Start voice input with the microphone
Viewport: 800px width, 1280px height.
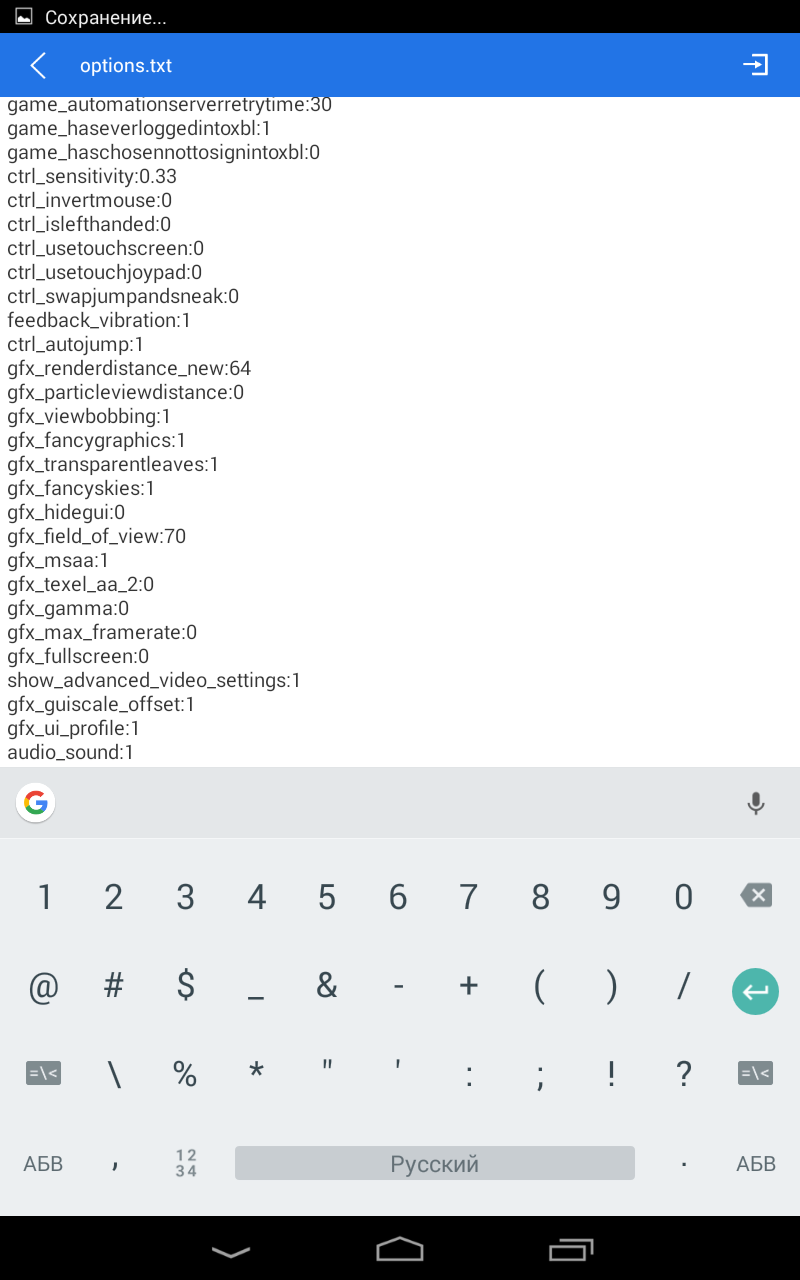coord(756,802)
